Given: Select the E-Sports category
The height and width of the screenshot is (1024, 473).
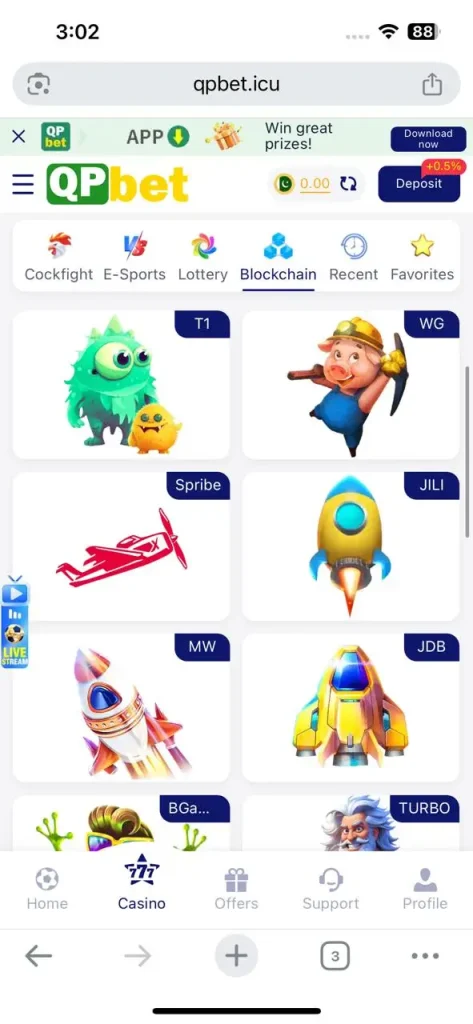Looking at the screenshot, I should click(x=135, y=257).
